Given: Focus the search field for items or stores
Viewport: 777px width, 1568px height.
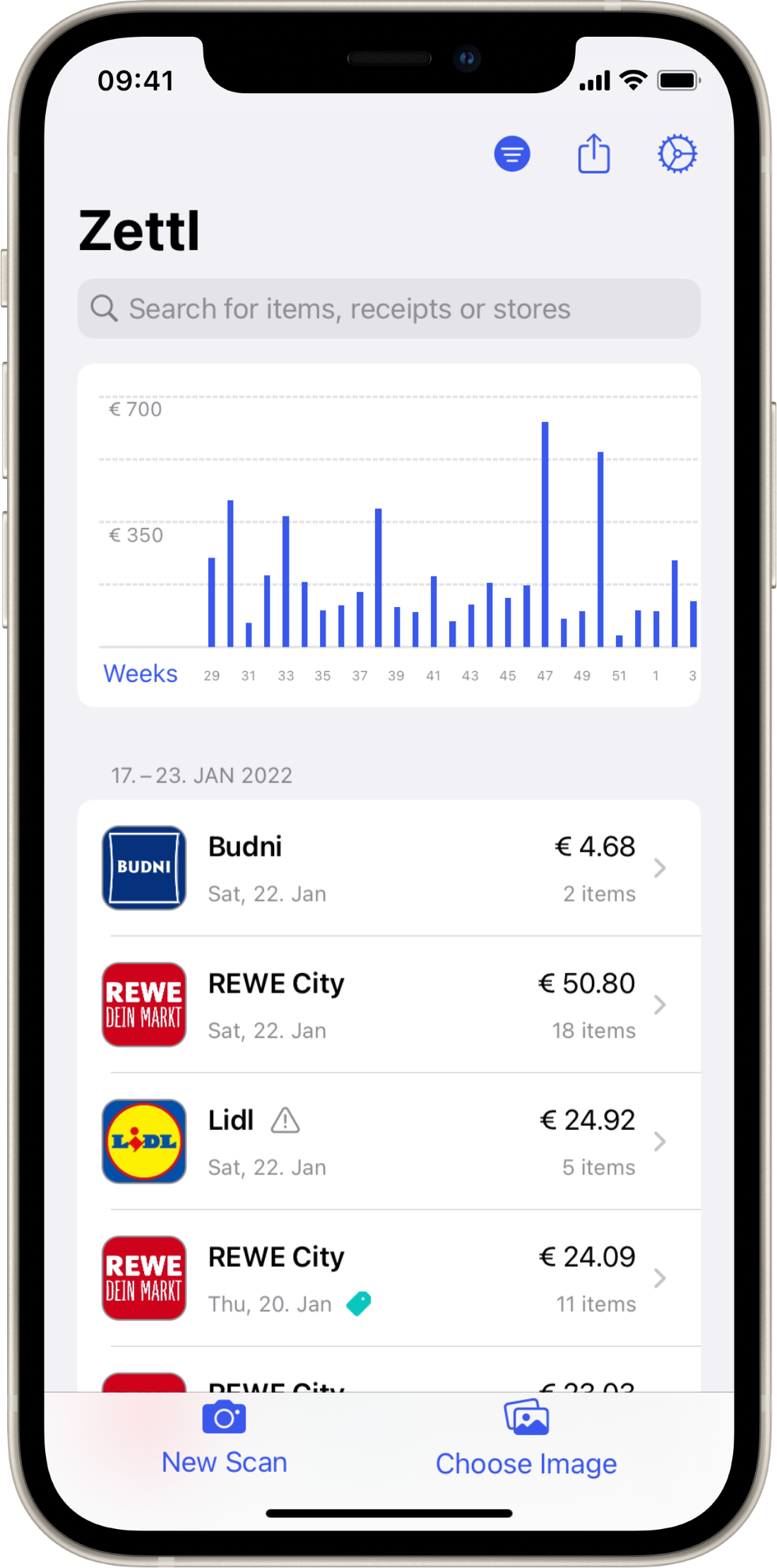Looking at the screenshot, I should [x=389, y=309].
